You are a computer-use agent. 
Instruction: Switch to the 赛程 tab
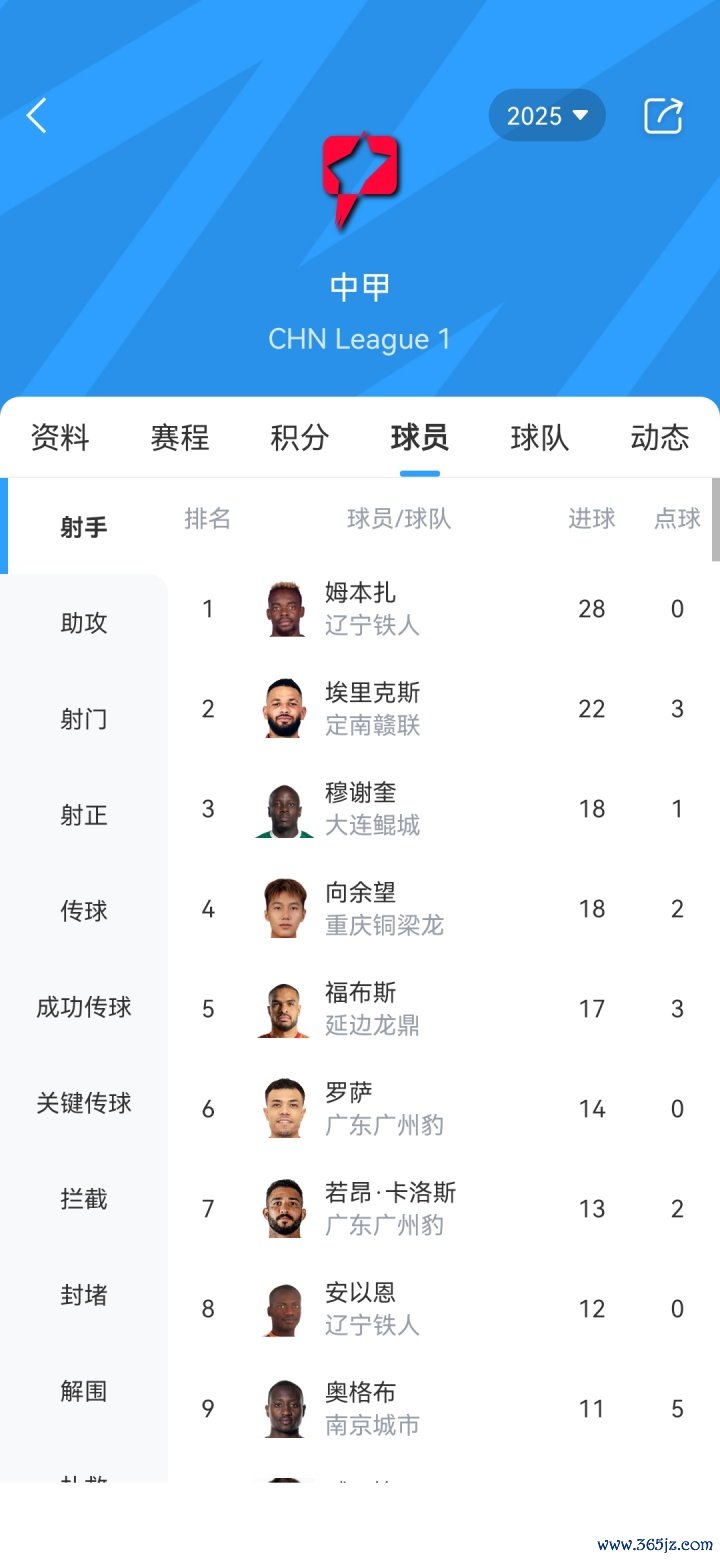[180, 438]
